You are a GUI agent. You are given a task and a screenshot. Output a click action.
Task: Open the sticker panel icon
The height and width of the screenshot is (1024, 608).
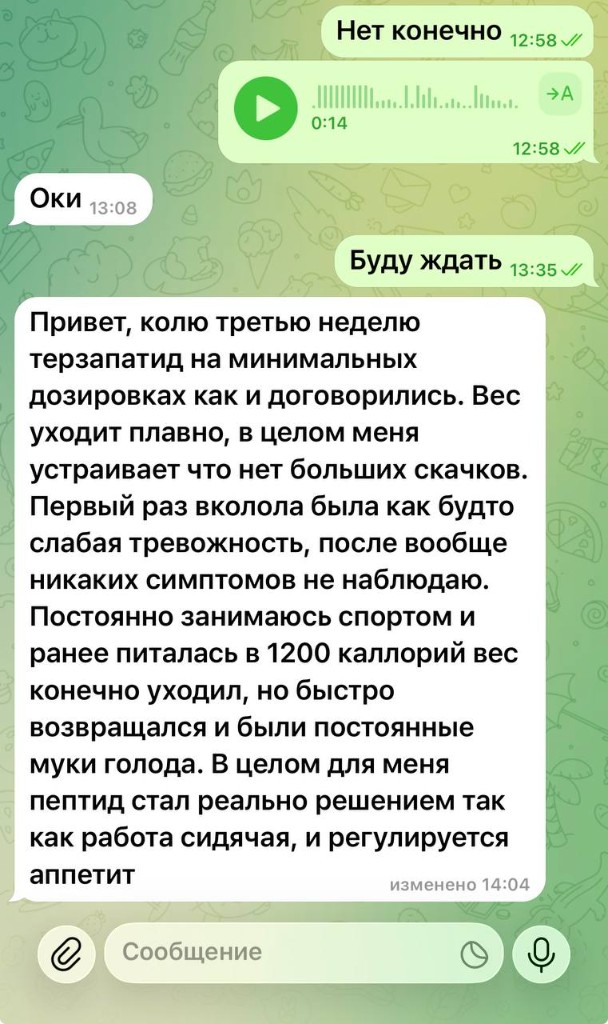(474, 955)
